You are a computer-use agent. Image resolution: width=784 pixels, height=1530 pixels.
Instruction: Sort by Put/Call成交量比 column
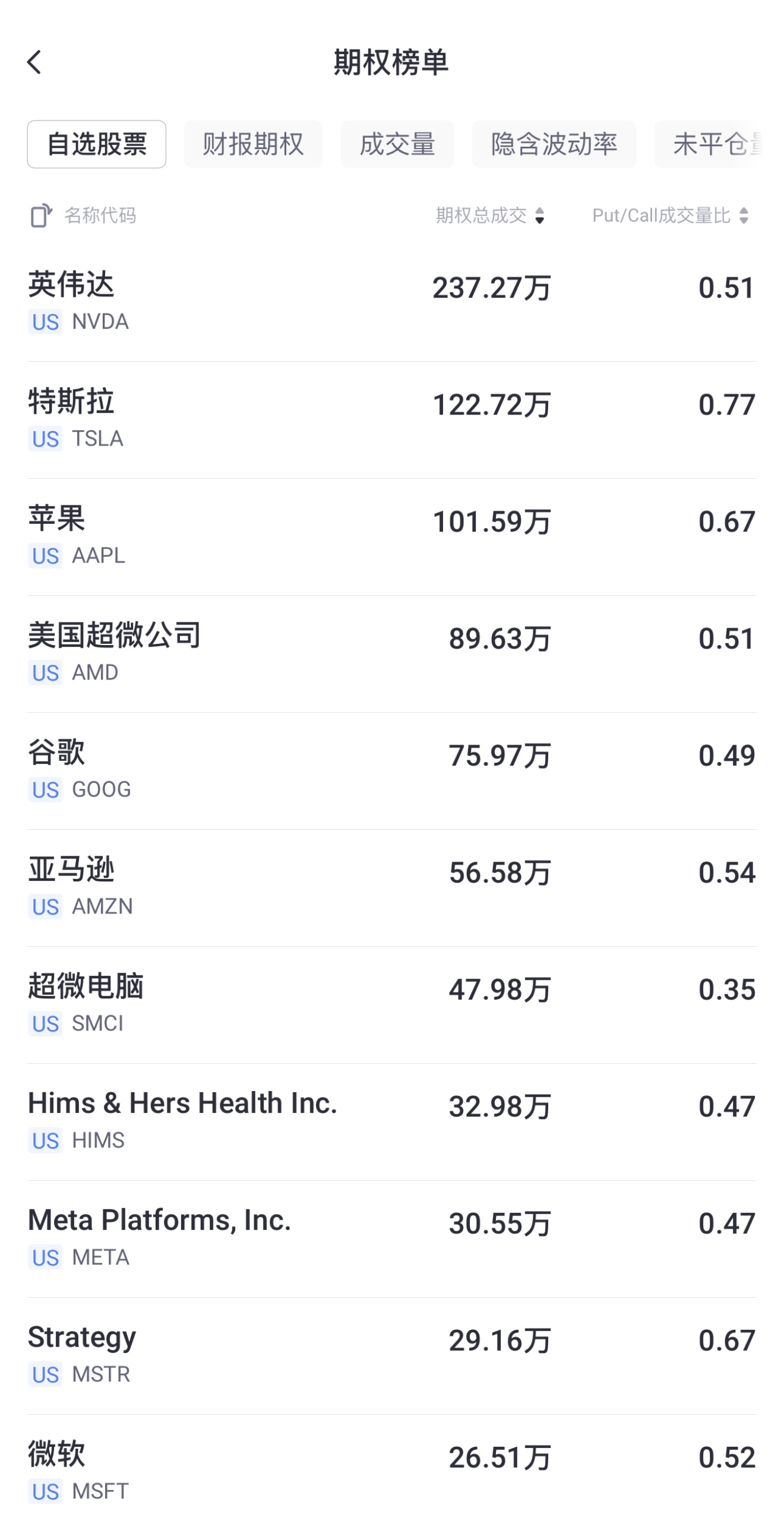671,215
